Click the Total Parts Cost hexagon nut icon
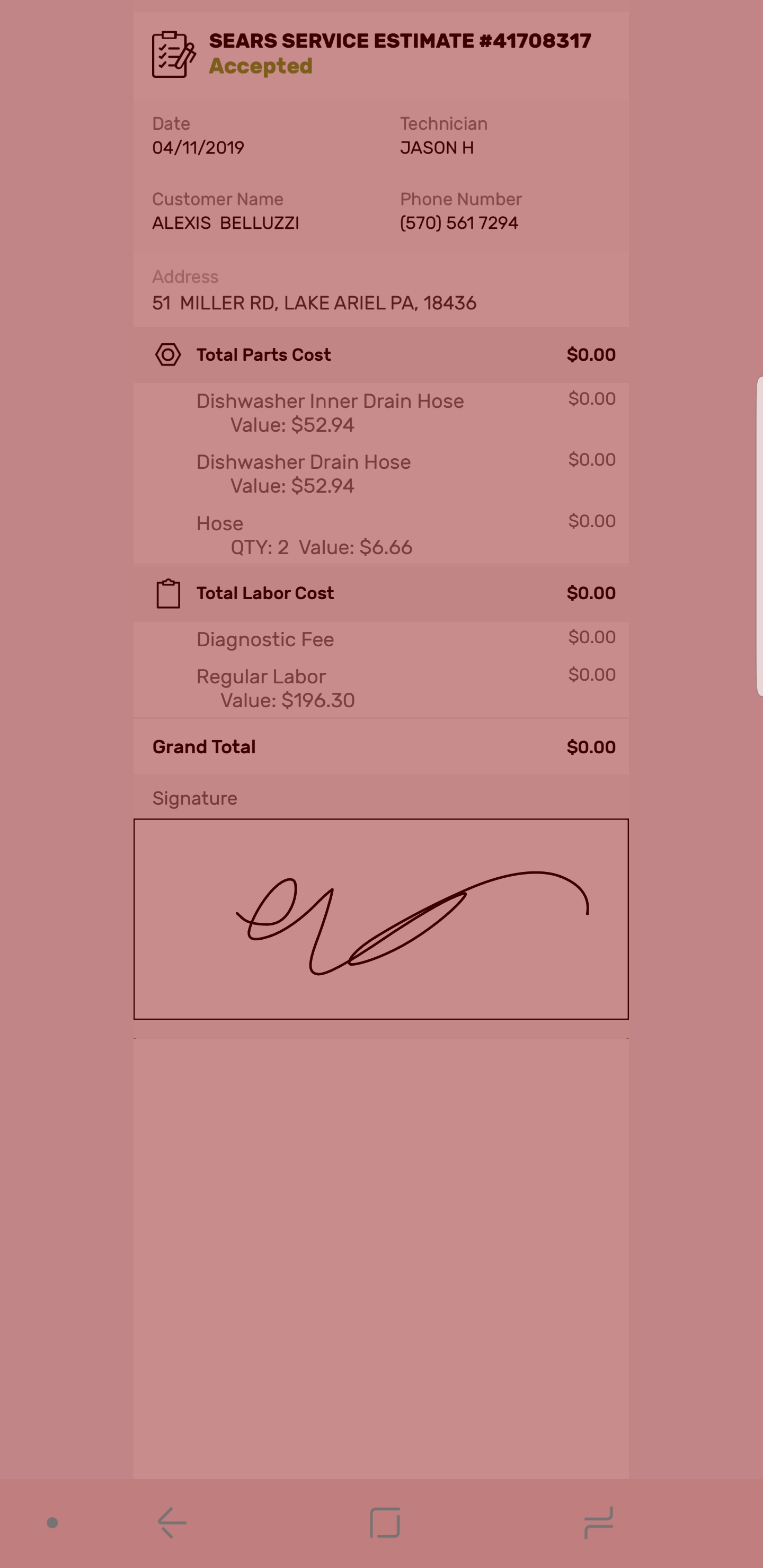The height and width of the screenshot is (1568, 763). point(168,354)
